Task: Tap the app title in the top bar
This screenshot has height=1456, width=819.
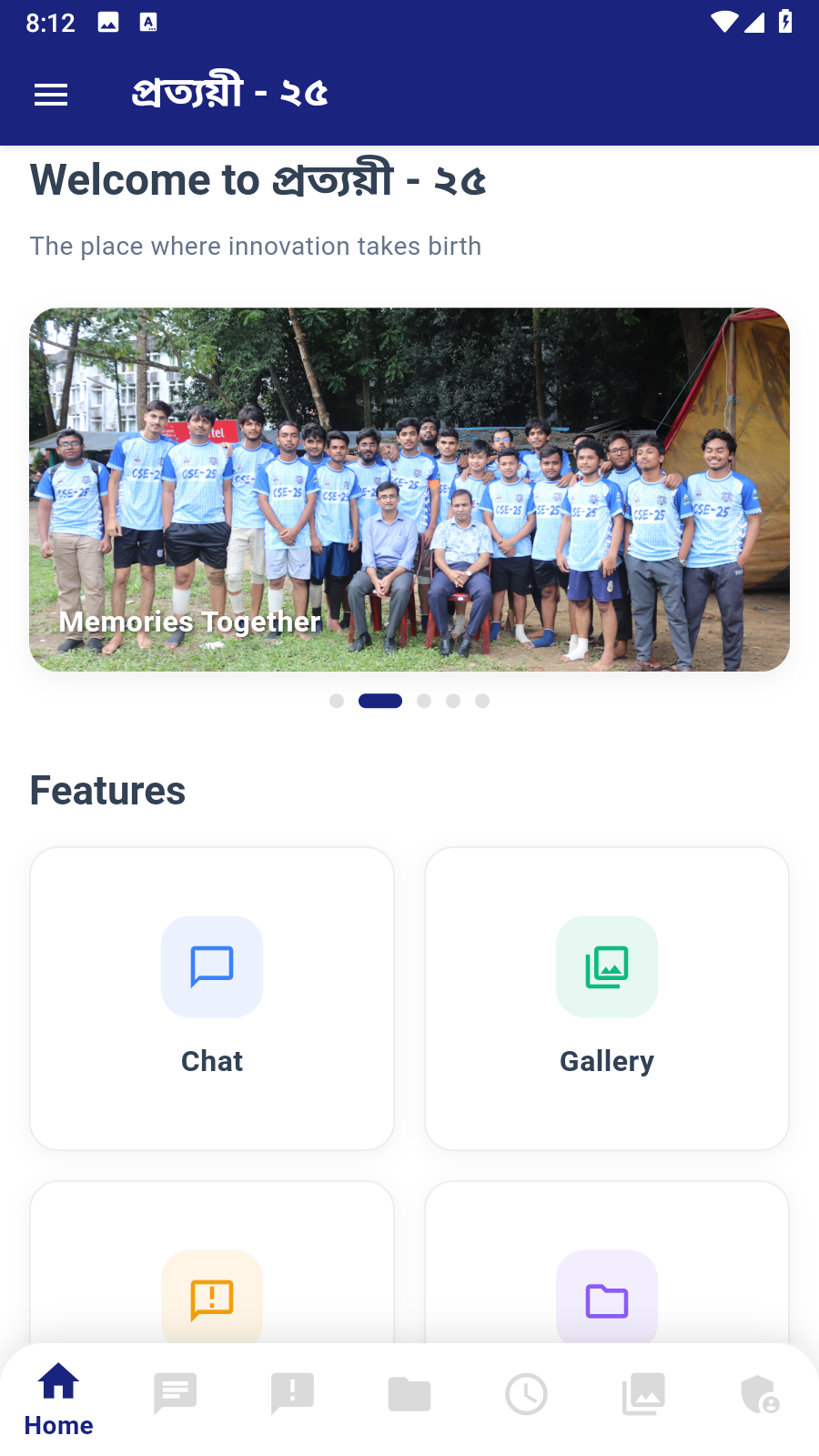Action: coord(229,93)
